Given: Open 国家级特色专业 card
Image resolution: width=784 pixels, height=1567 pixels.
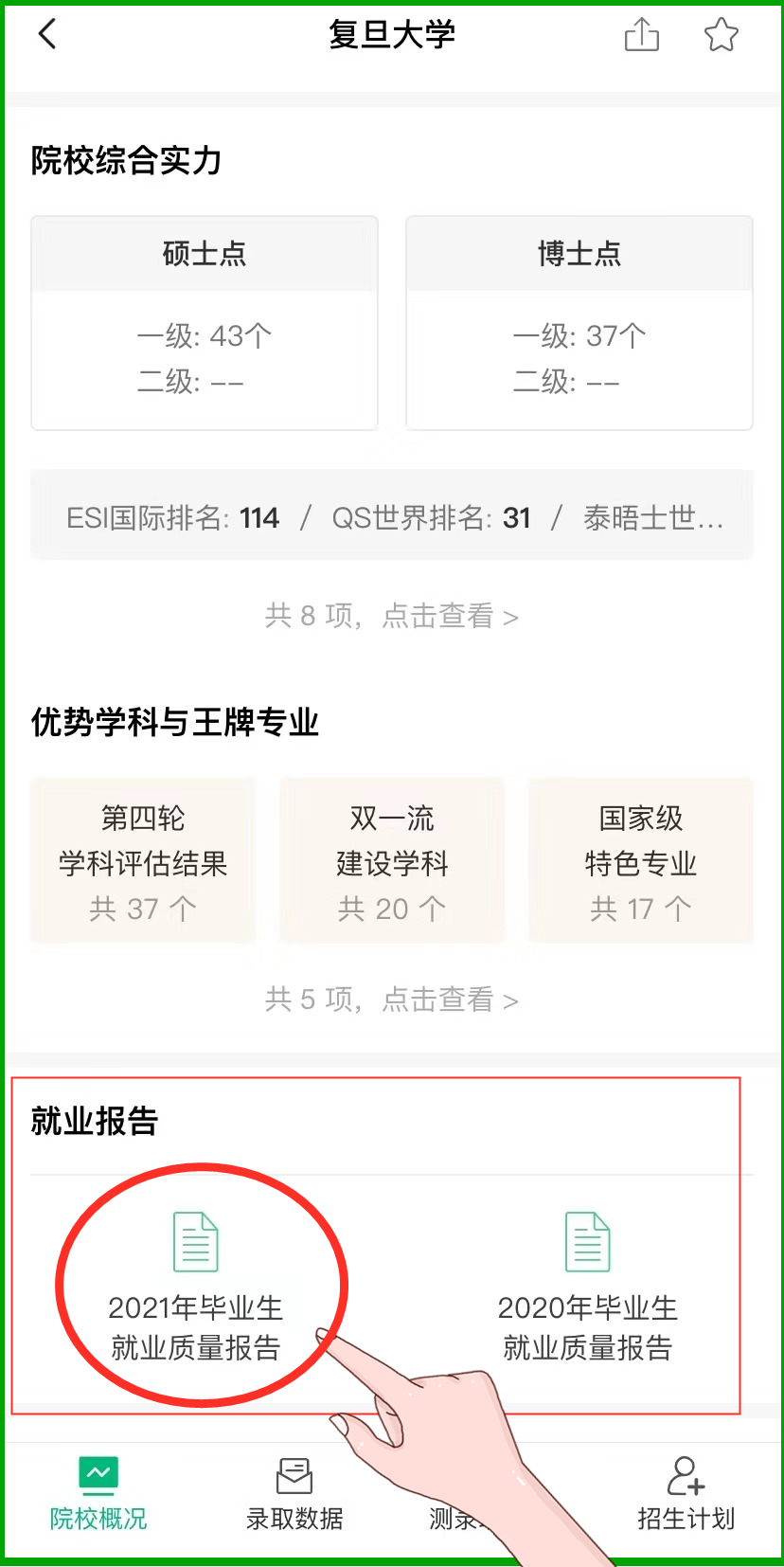Looking at the screenshot, I should 641,861.
